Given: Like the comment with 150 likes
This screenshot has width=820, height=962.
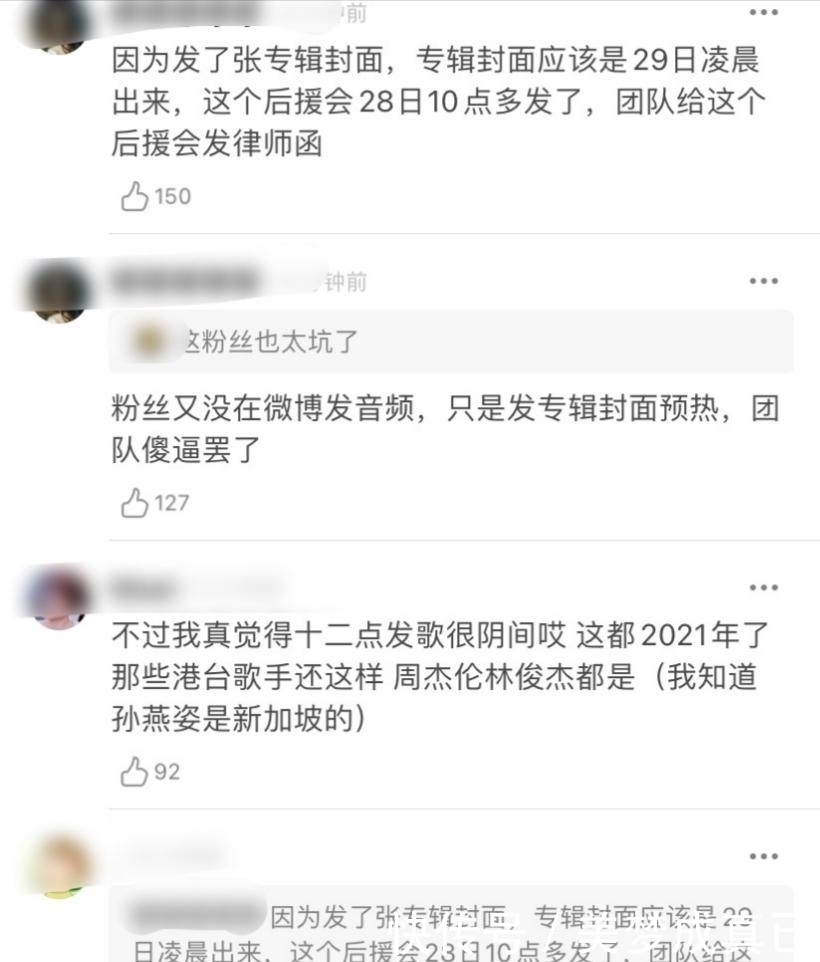Looking at the screenshot, I should (133, 196).
